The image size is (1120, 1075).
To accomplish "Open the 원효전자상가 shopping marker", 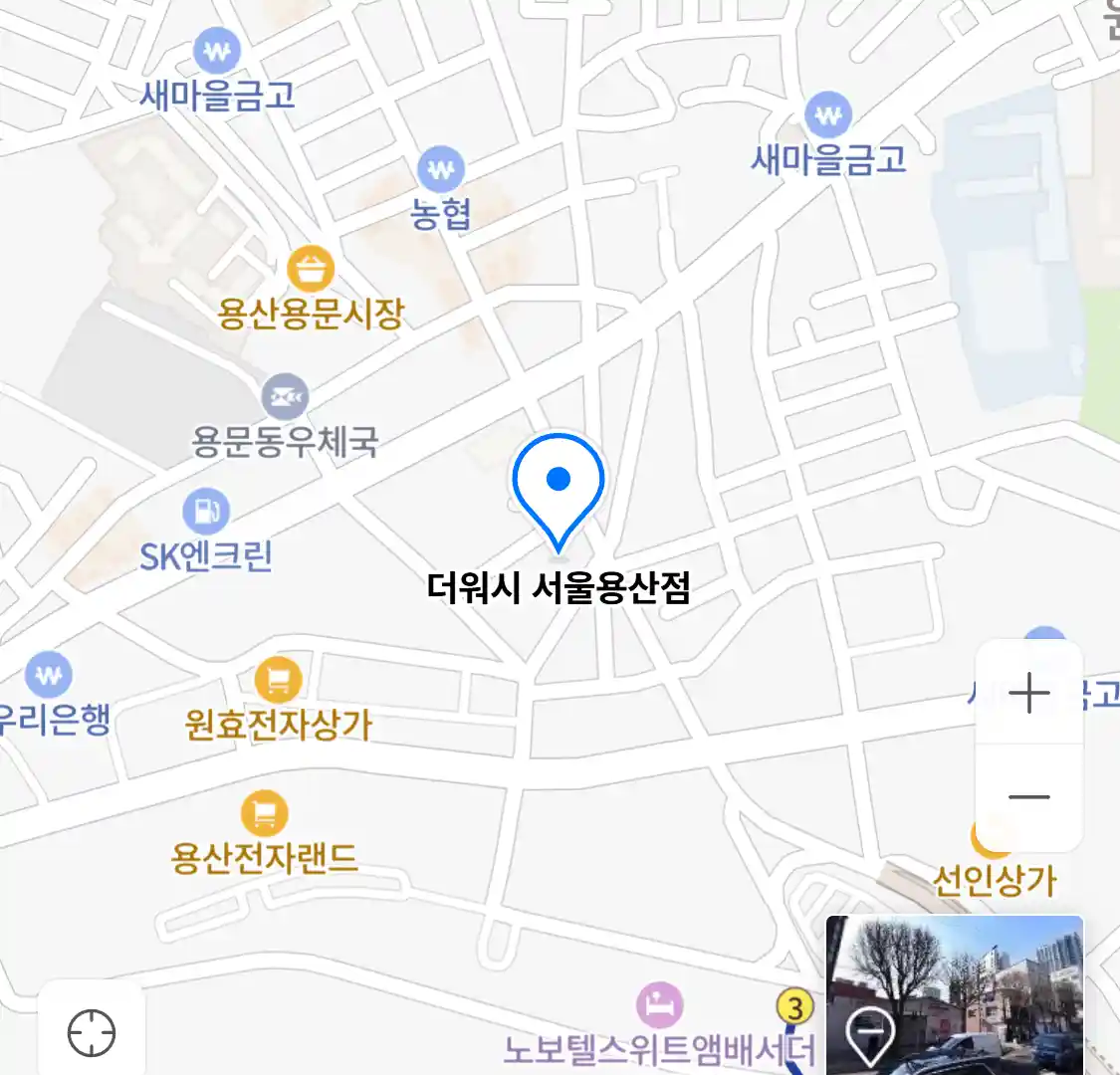I will tap(278, 681).
